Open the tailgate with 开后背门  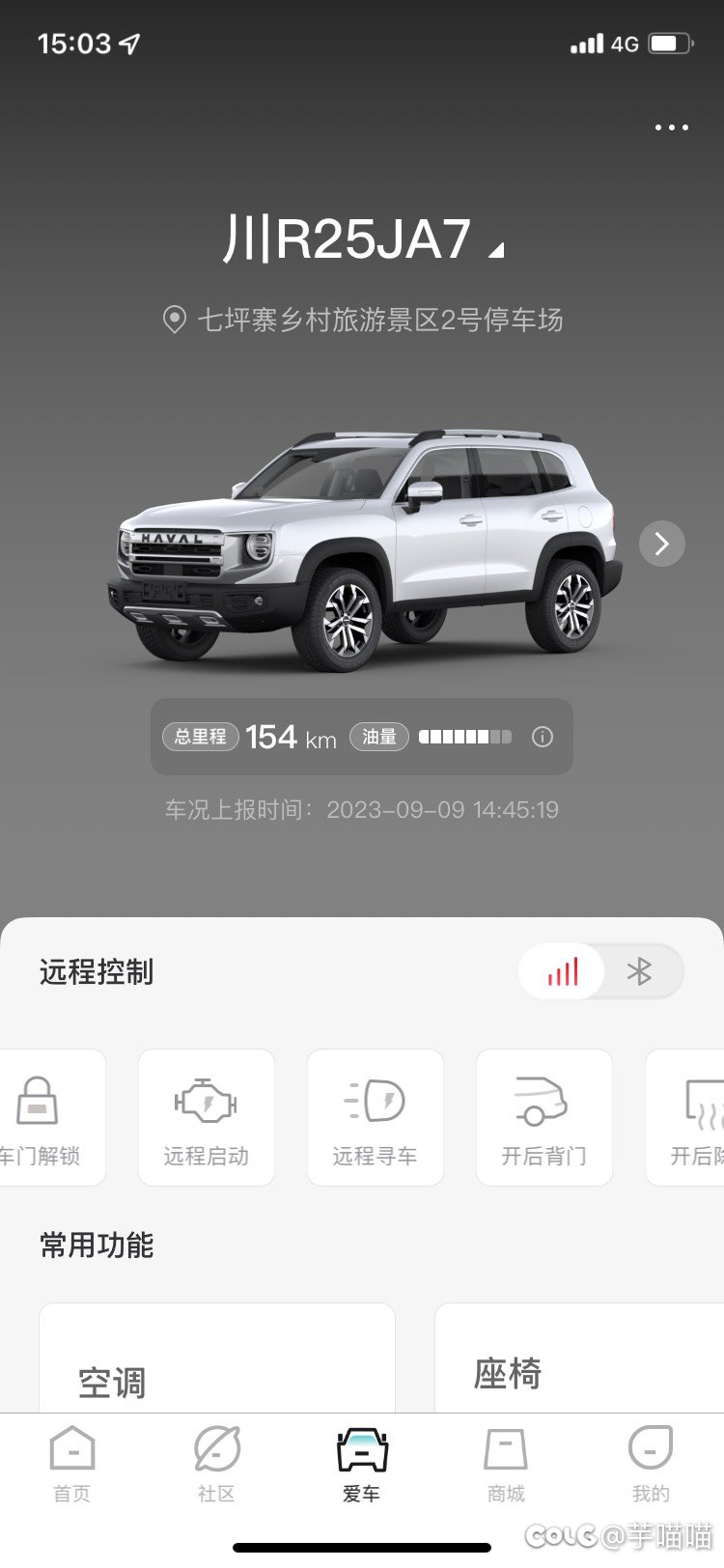coord(543,1118)
